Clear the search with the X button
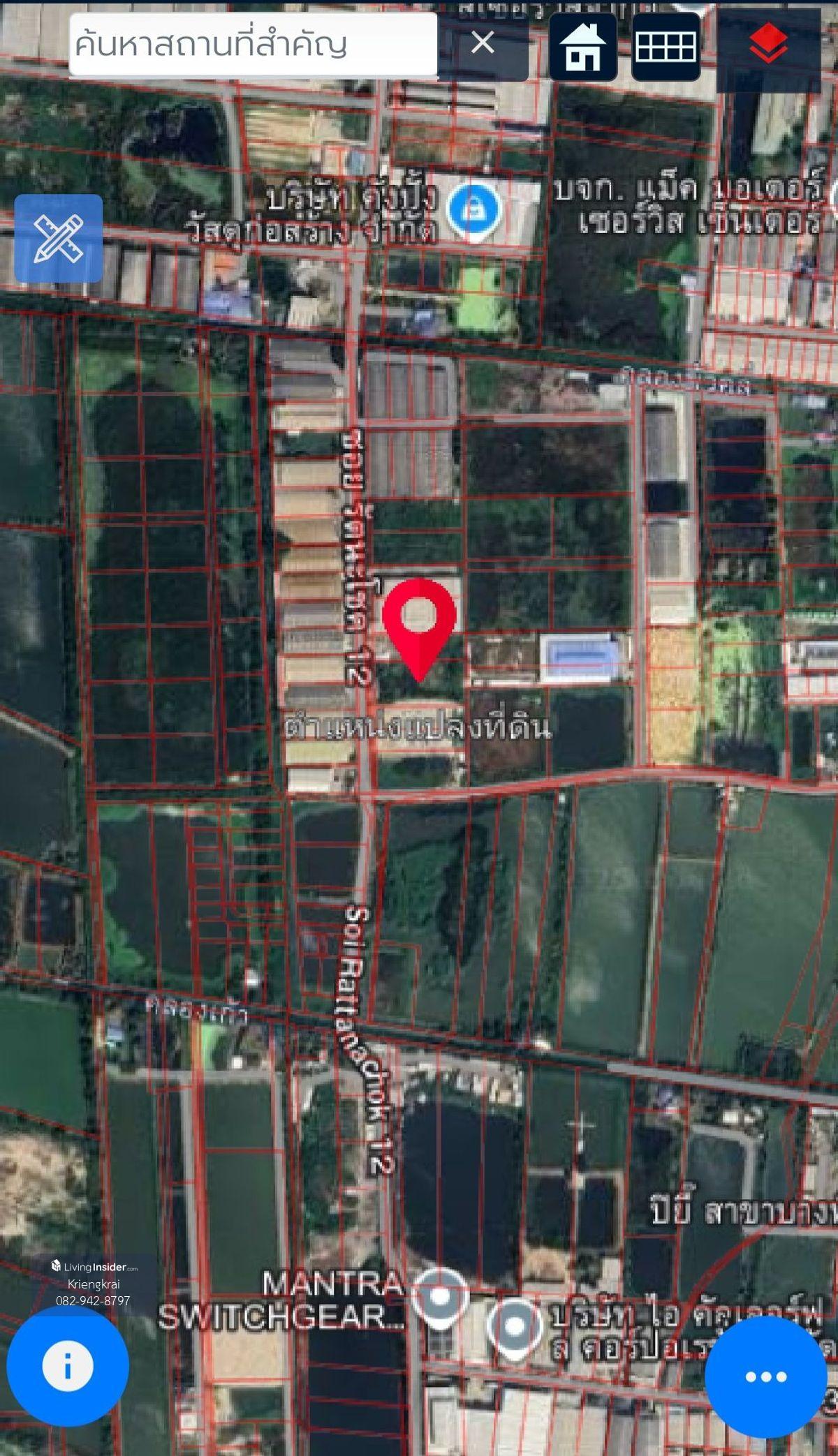This screenshot has width=838, height=1456. coord(483,43)
